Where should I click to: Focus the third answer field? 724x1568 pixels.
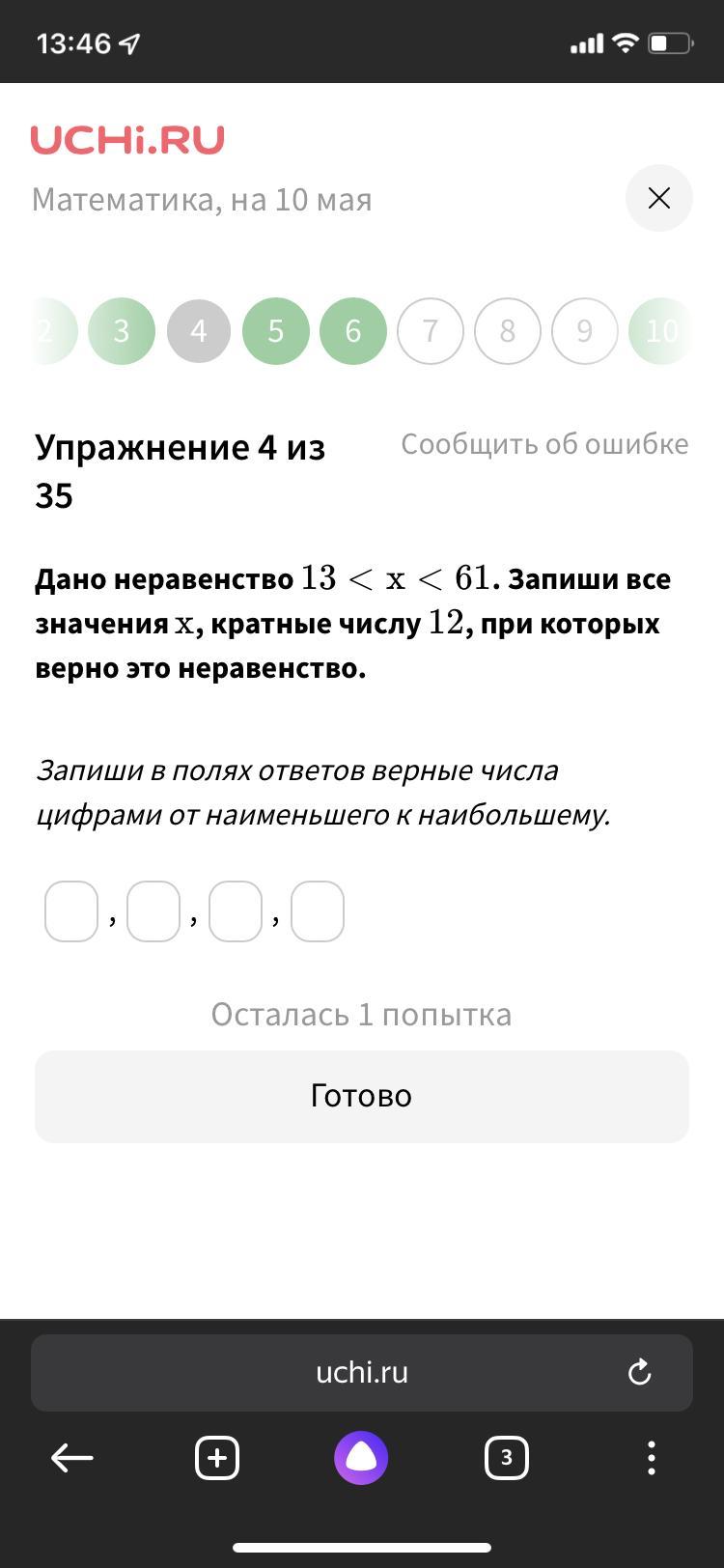236,911
